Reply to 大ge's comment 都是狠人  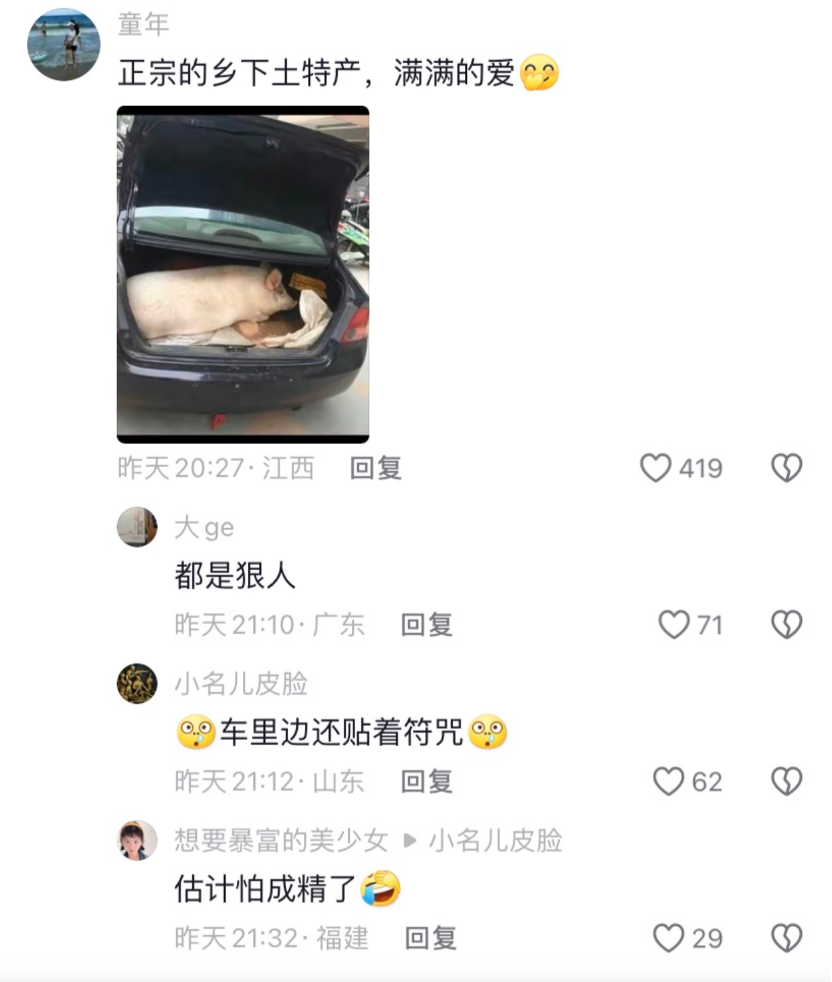[x=427, y=624]
